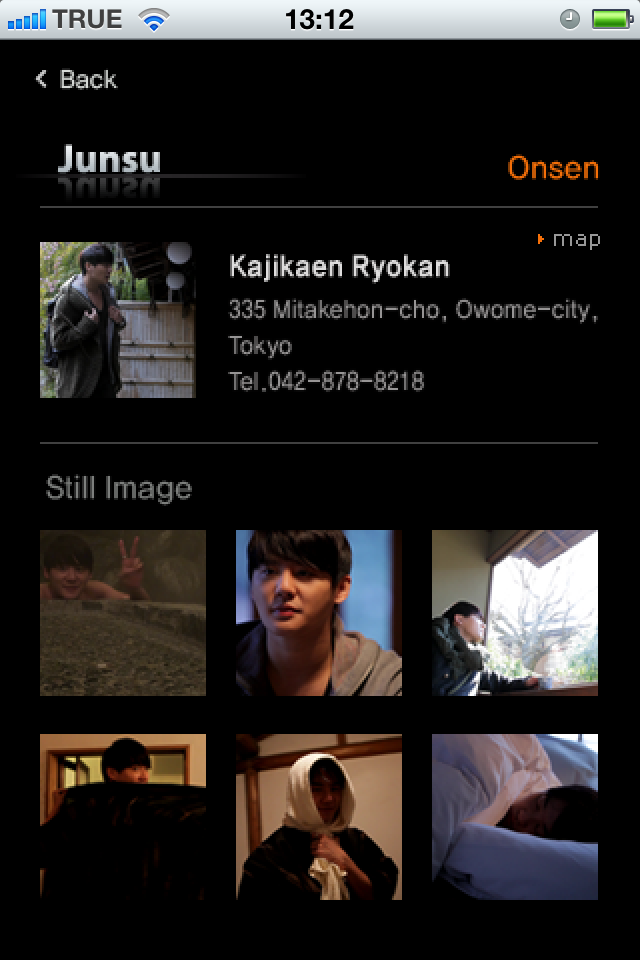View the still image with the white headscarf
The image size is (640, 960).
pyautogui.click(x=319, y=817)
